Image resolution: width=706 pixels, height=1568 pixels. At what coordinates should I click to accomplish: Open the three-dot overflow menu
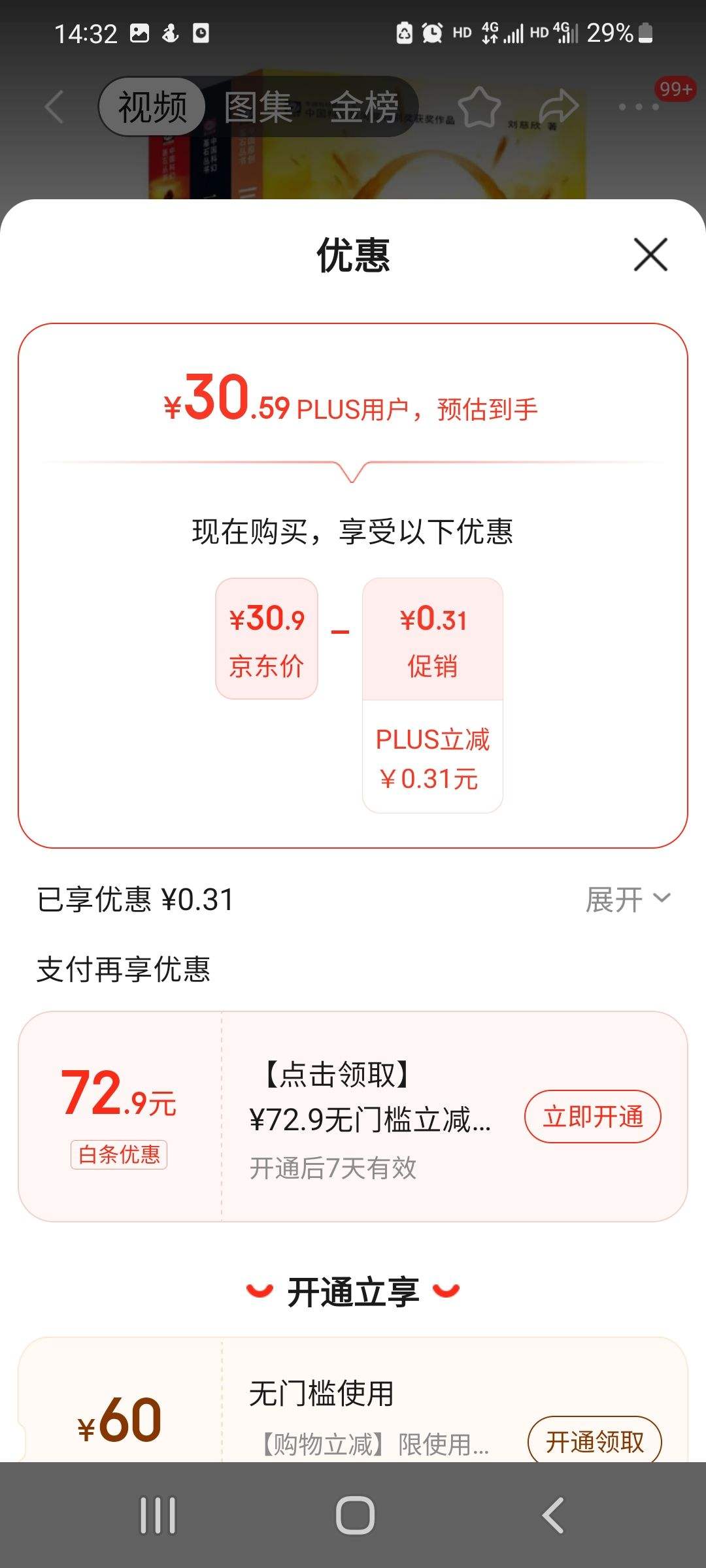pos(639,107)
